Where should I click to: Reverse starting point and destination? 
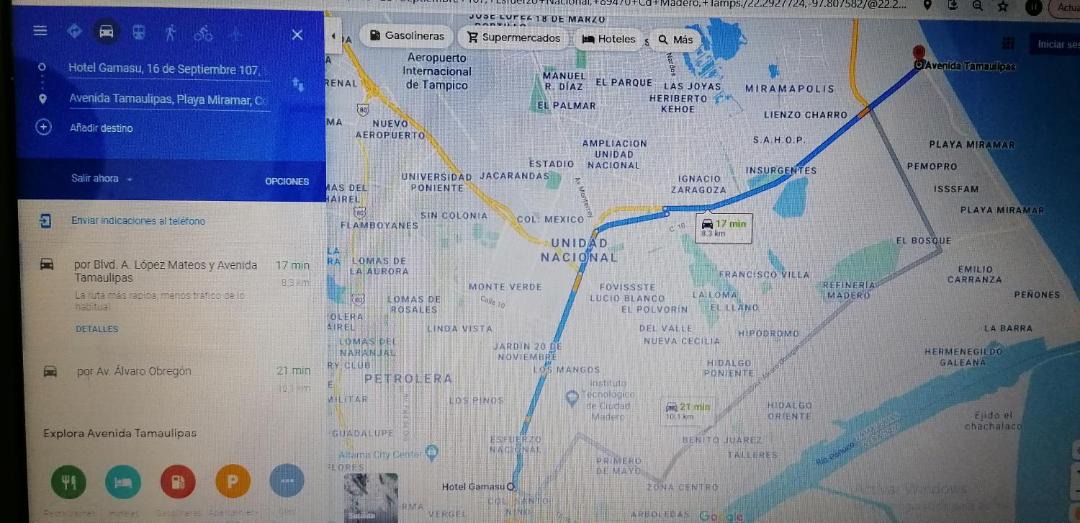(x=298, y=85)
